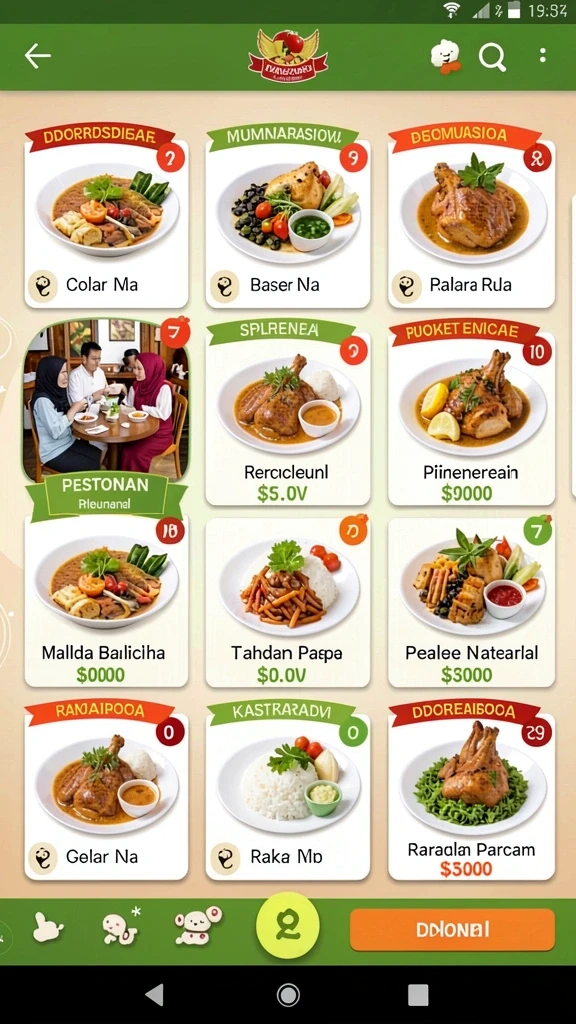Open the search magnifier

(x=492, y=57)
